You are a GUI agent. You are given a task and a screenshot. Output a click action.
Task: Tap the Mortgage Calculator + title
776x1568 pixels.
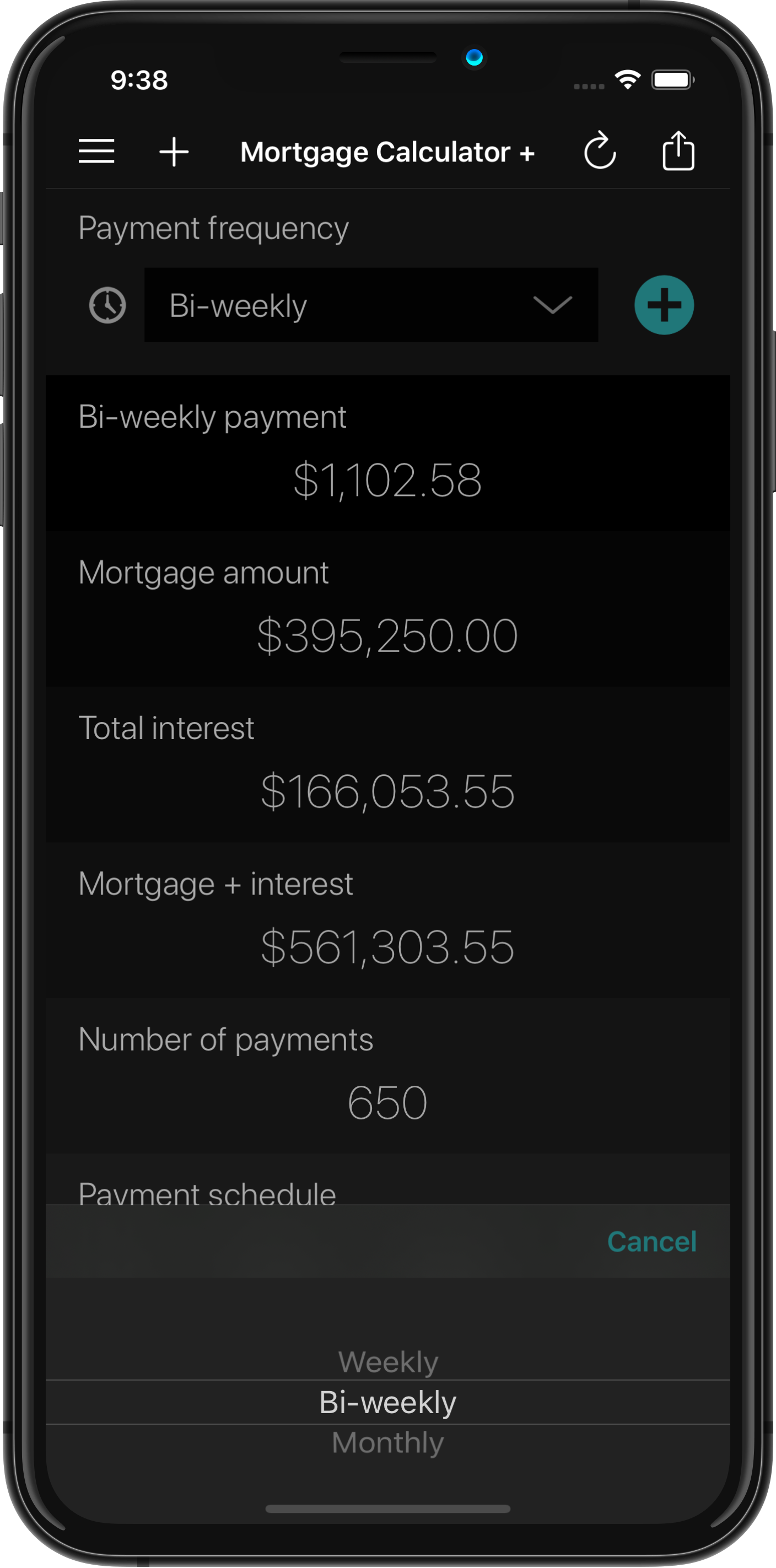(x=387, y=152)
